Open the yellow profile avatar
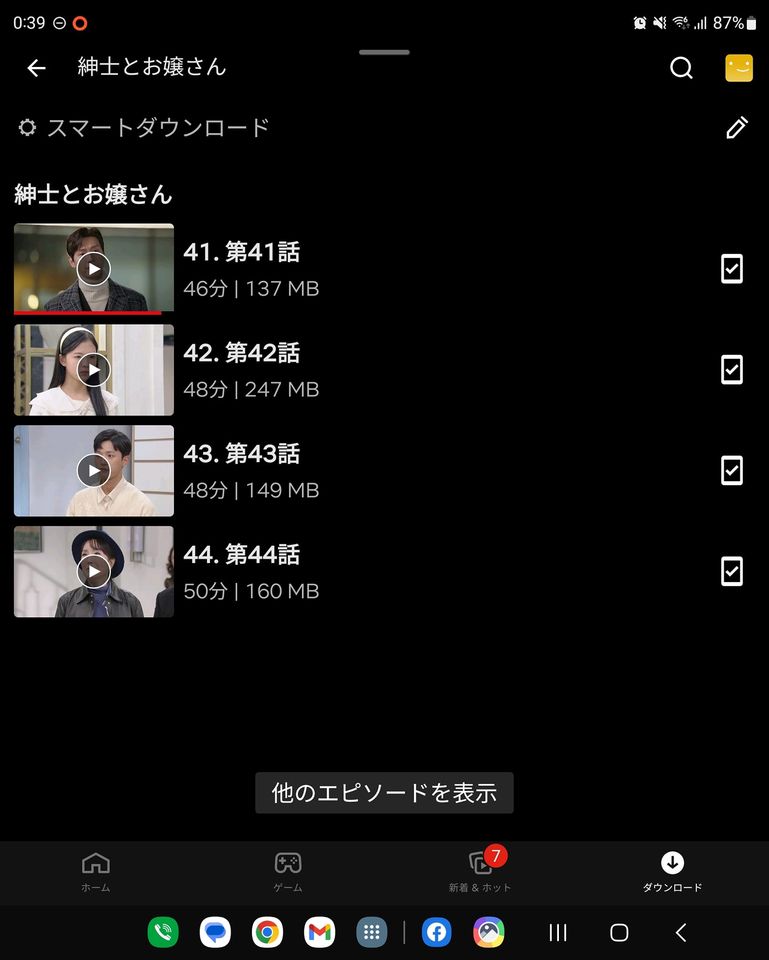Viewport: 769px width, 960px height. click(x=738, y=68)
